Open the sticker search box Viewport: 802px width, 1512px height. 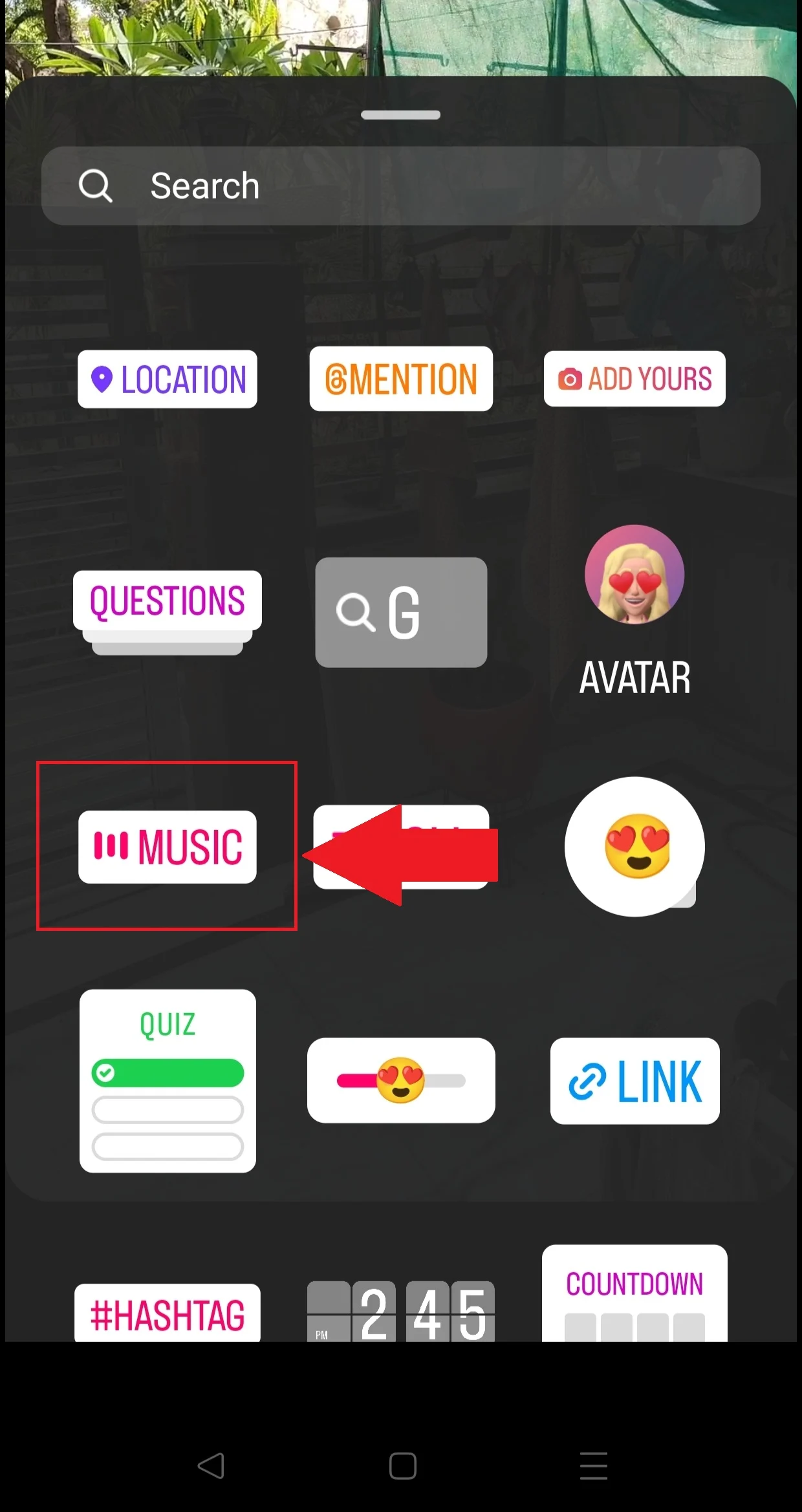coord(400,186)
